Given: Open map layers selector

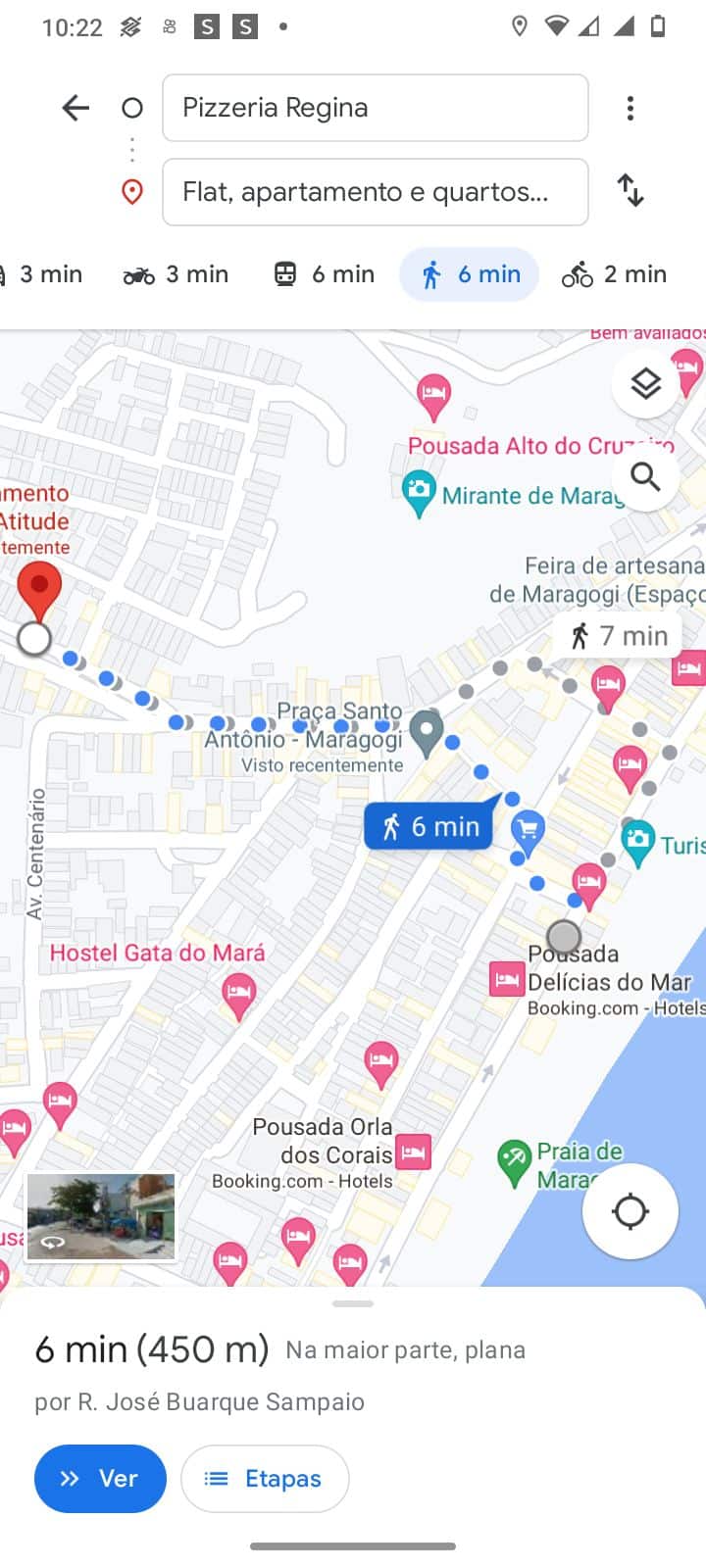Looking at the screenshot, I should click(x=645, y=384).
